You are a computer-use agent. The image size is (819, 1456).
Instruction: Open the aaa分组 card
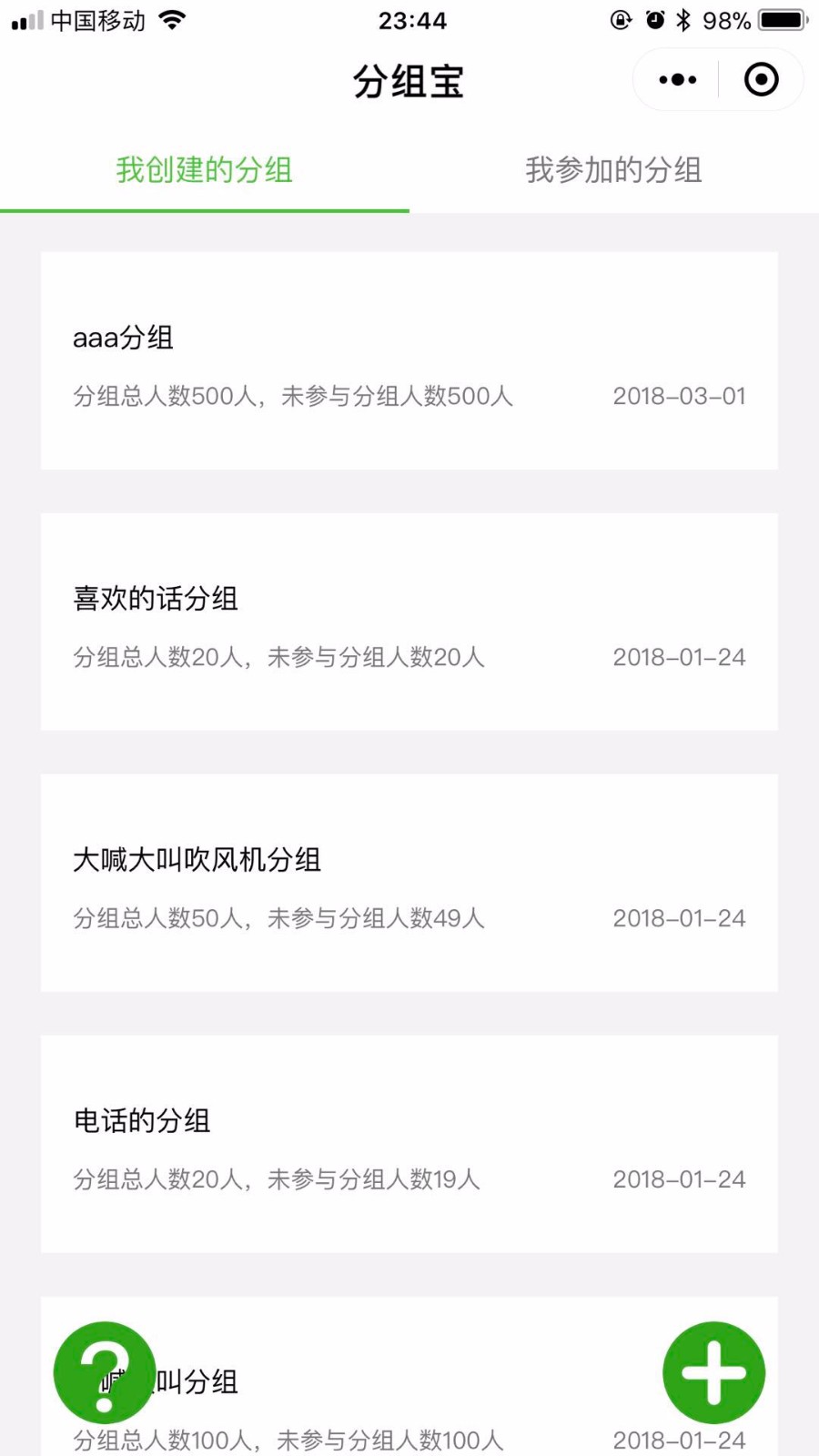[409, 360]
